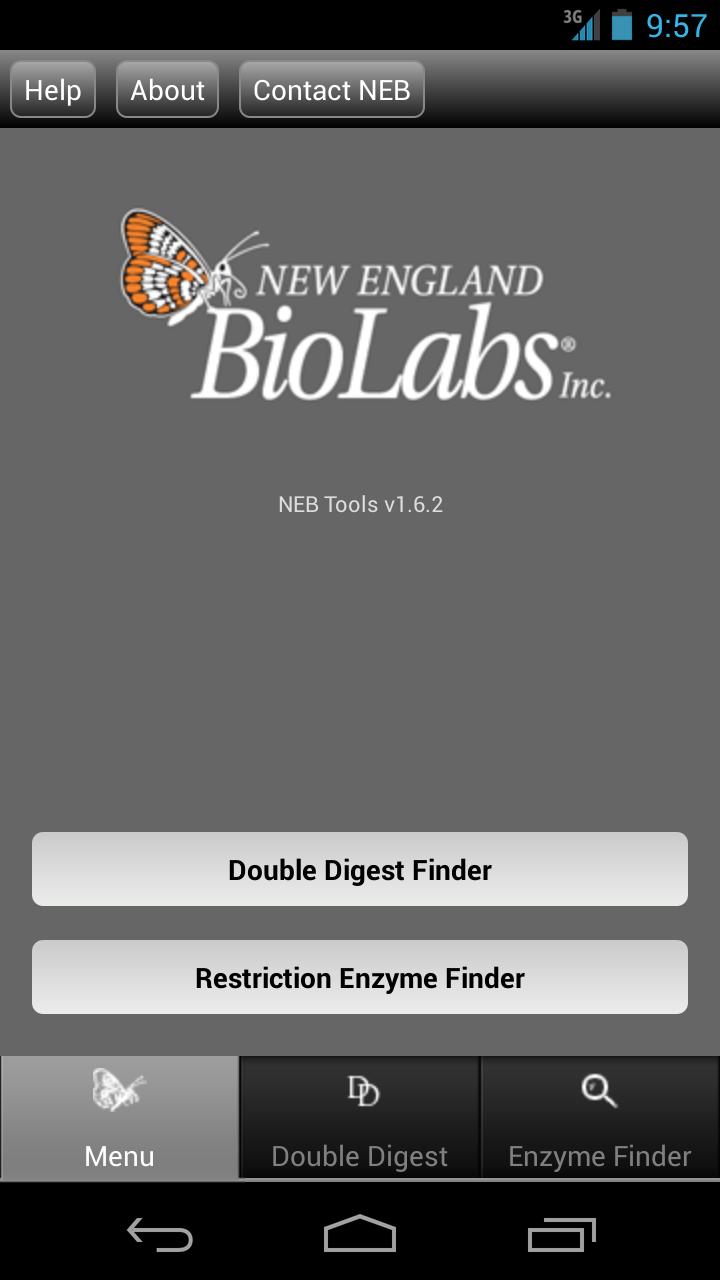Tap the magnifying glass Enzyme Finder icon

coord(599,1090)
